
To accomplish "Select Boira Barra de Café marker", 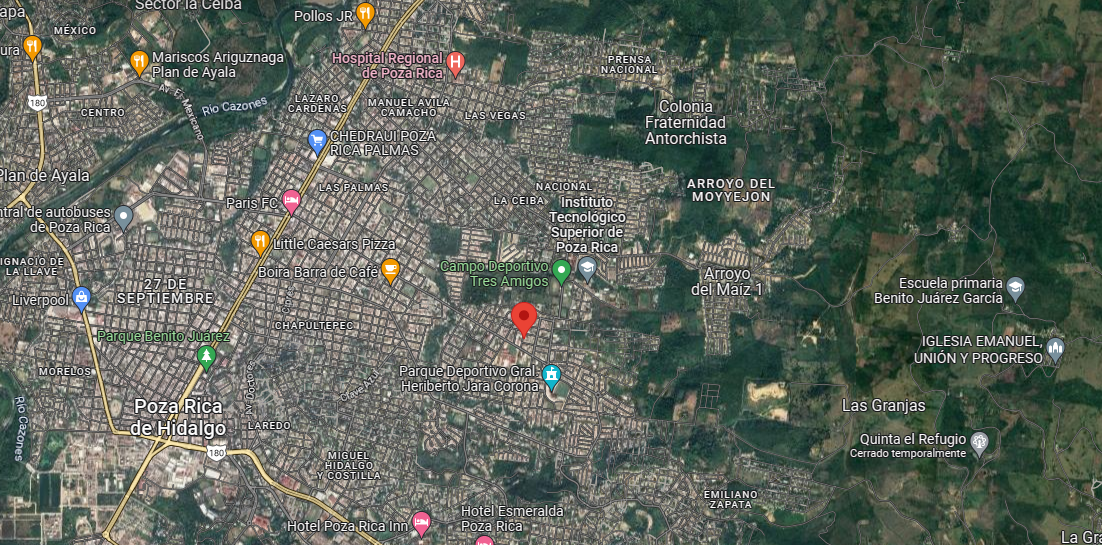I will 390,269.
